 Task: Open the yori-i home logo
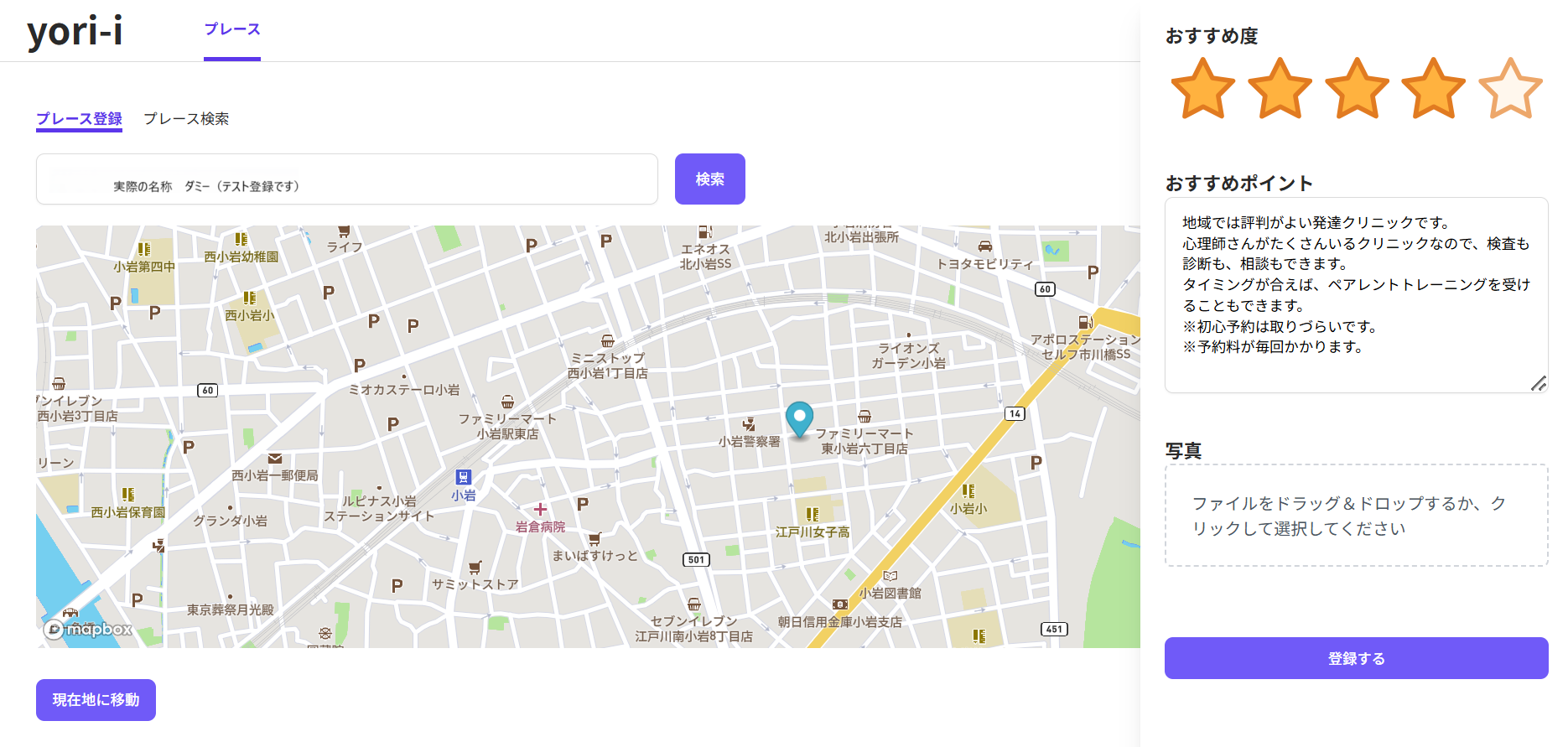pyautogui.click(x=75, y=32)
